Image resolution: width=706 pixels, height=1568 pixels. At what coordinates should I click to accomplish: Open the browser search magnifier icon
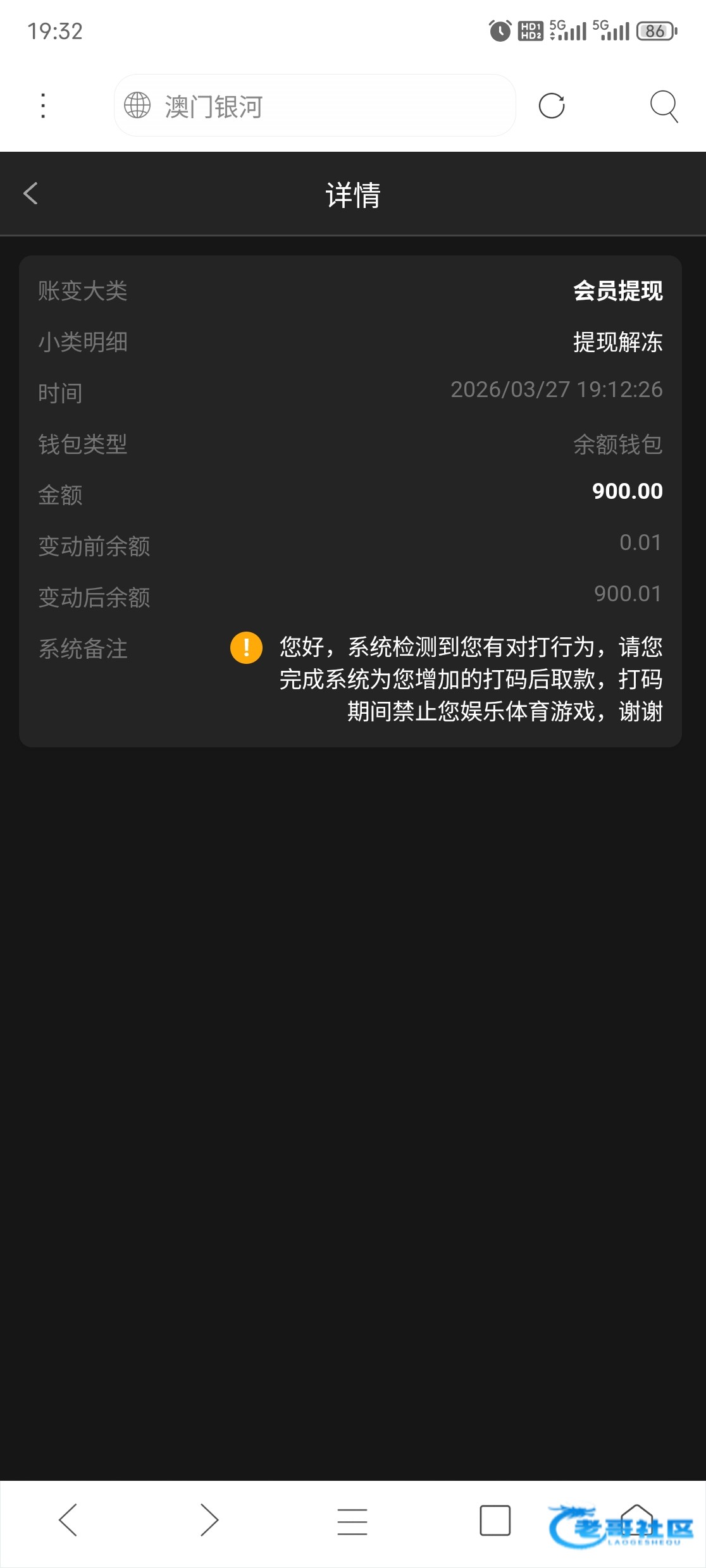point(664,106)
